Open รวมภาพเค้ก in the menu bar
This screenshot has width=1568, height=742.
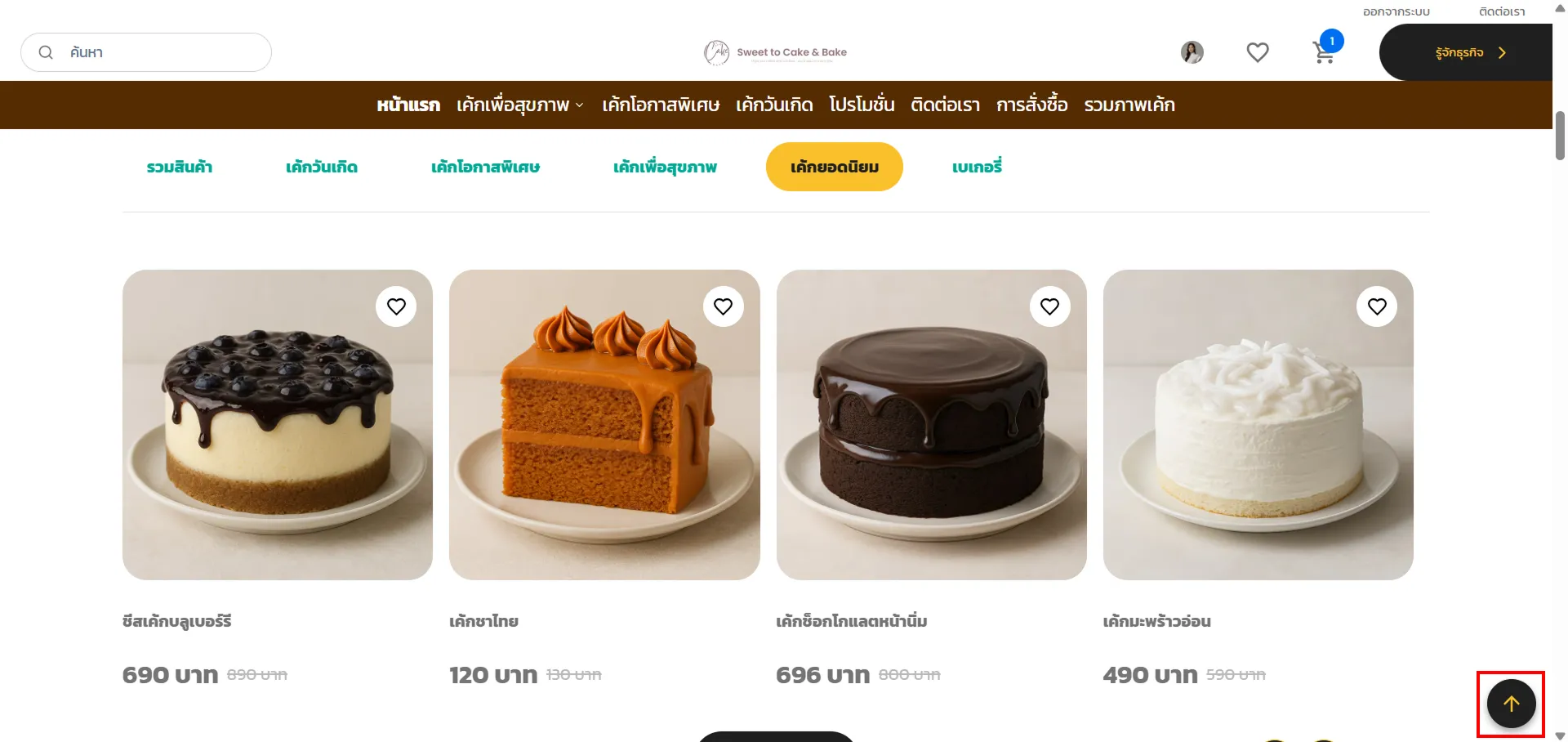1129,105
